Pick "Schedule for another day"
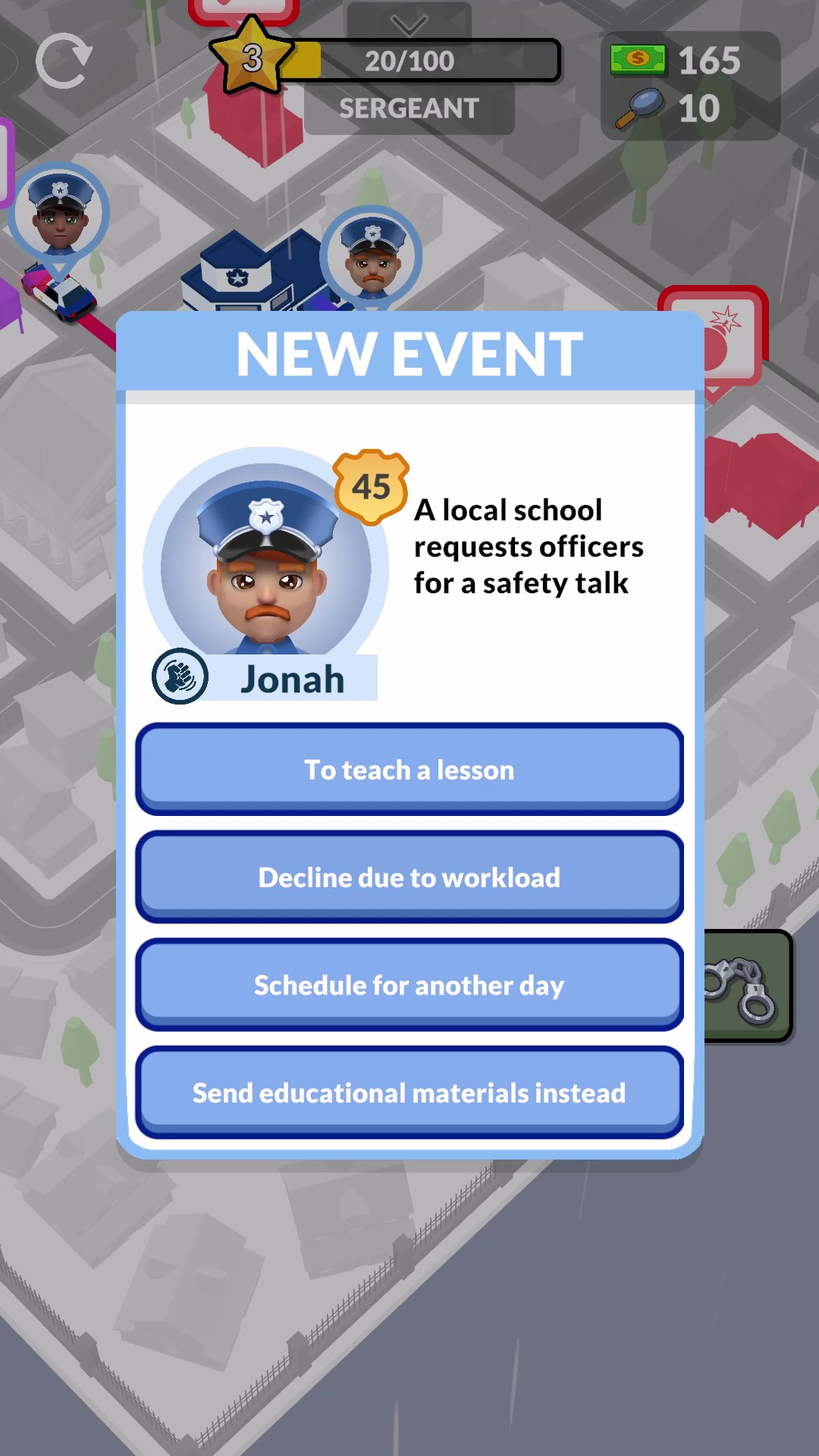The width and height of the screenshot is (819, 1456). [409, 984]
